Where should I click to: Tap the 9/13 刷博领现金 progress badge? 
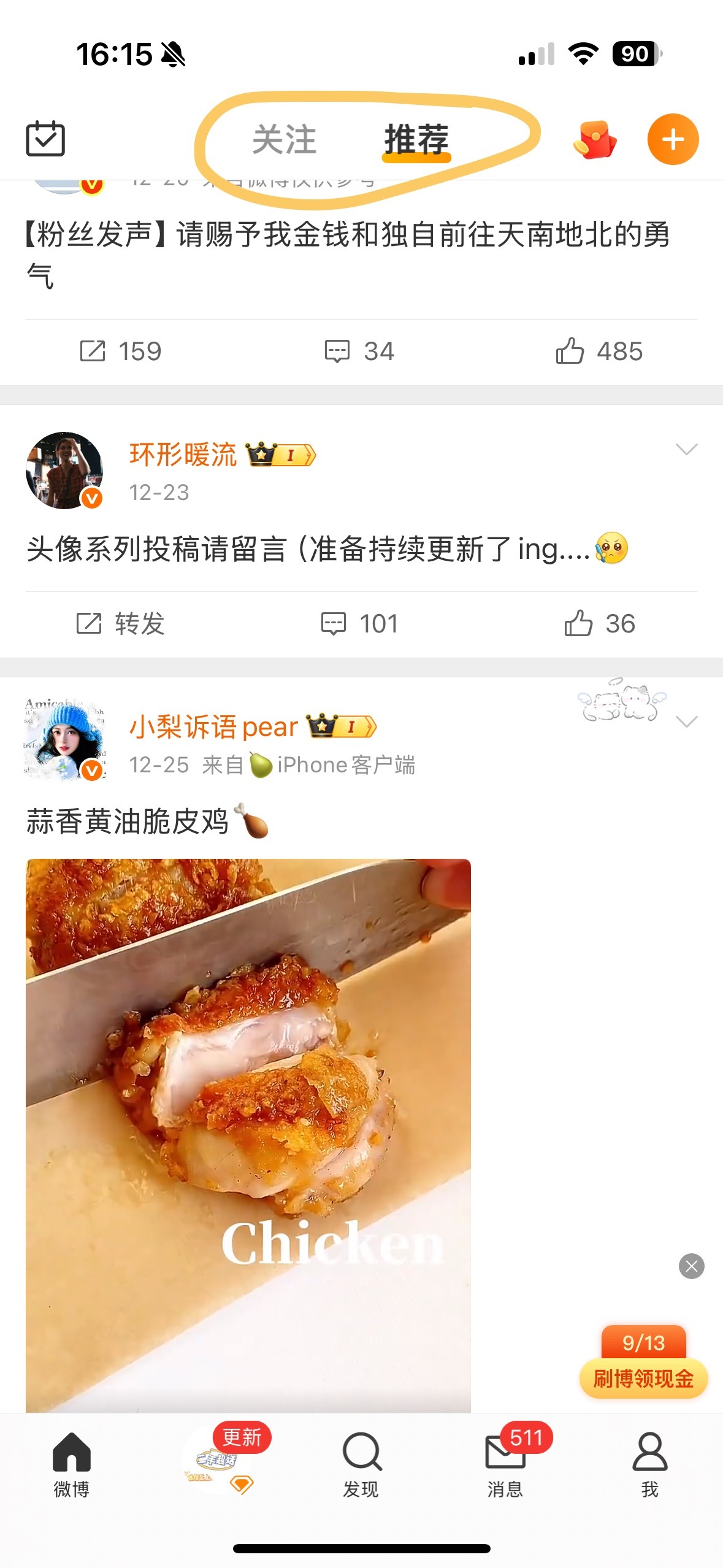pos(643,1359)
